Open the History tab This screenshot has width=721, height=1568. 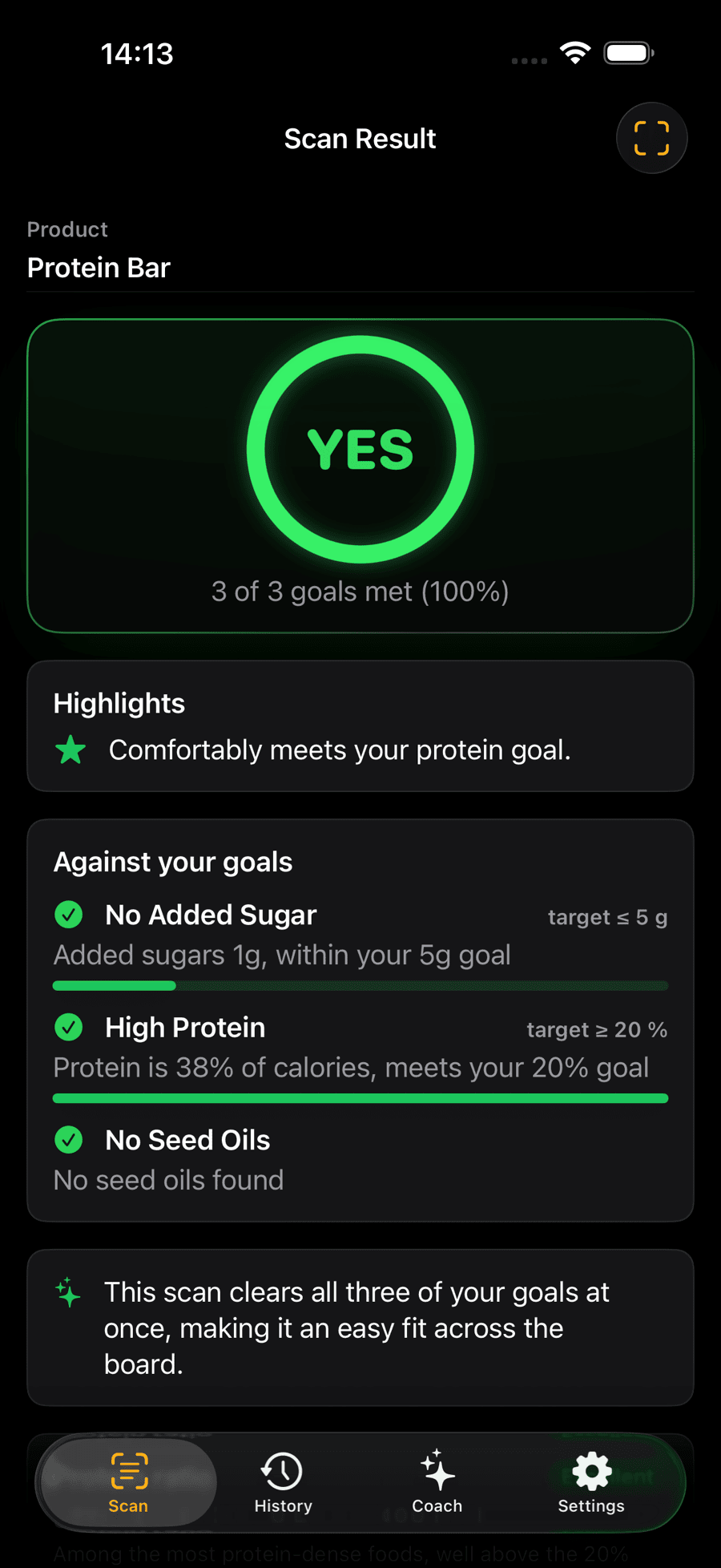point(283,1482)
